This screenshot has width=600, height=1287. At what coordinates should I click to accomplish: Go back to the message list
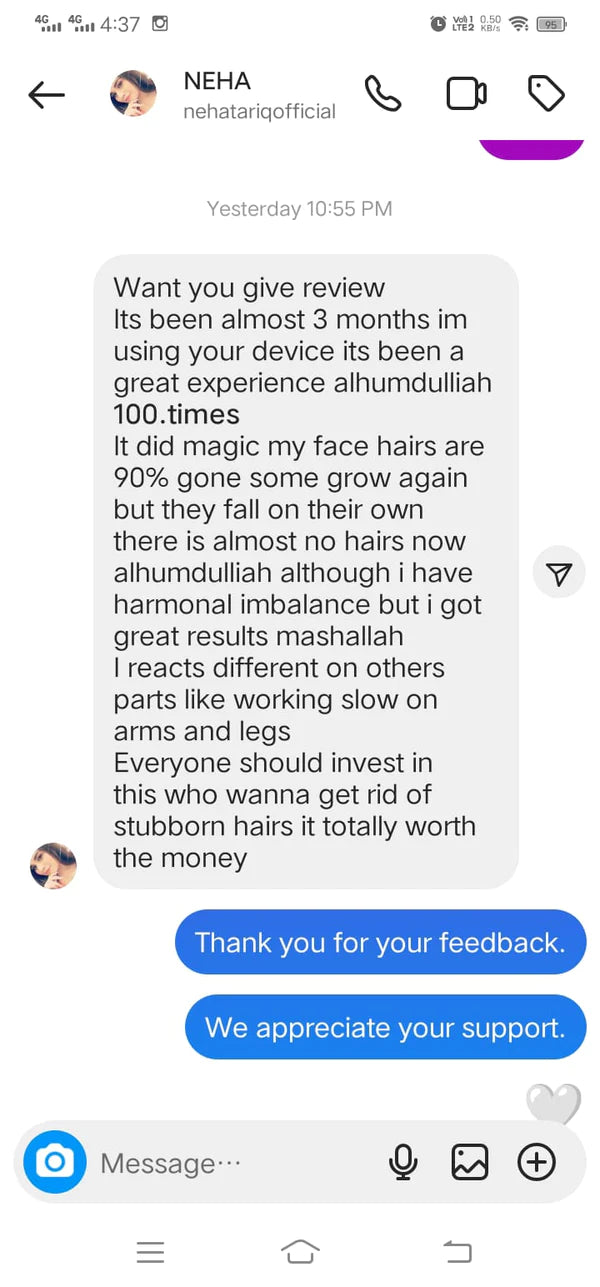click(47, 95)
